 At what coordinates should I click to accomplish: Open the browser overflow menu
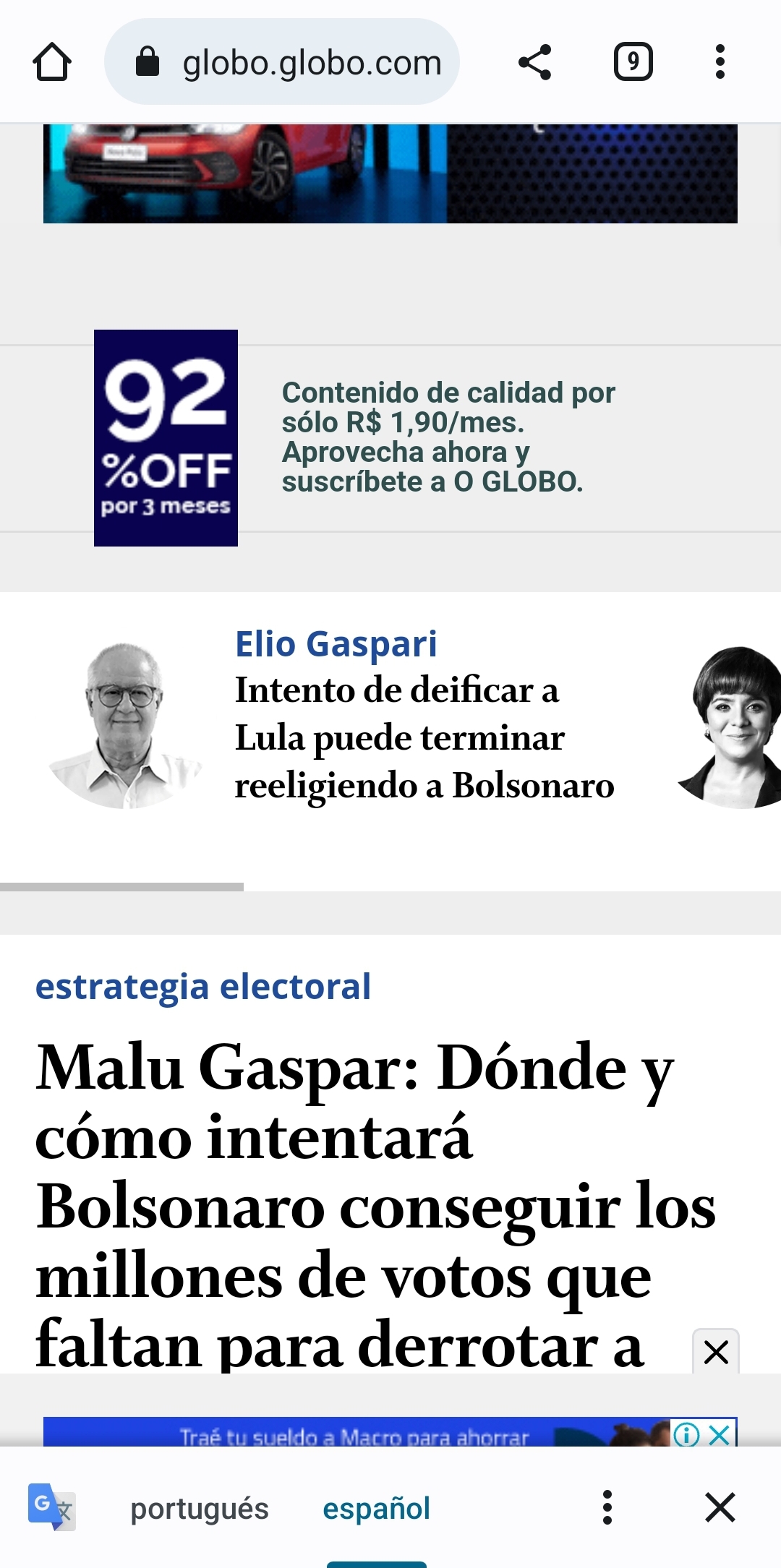coord(720,62)
